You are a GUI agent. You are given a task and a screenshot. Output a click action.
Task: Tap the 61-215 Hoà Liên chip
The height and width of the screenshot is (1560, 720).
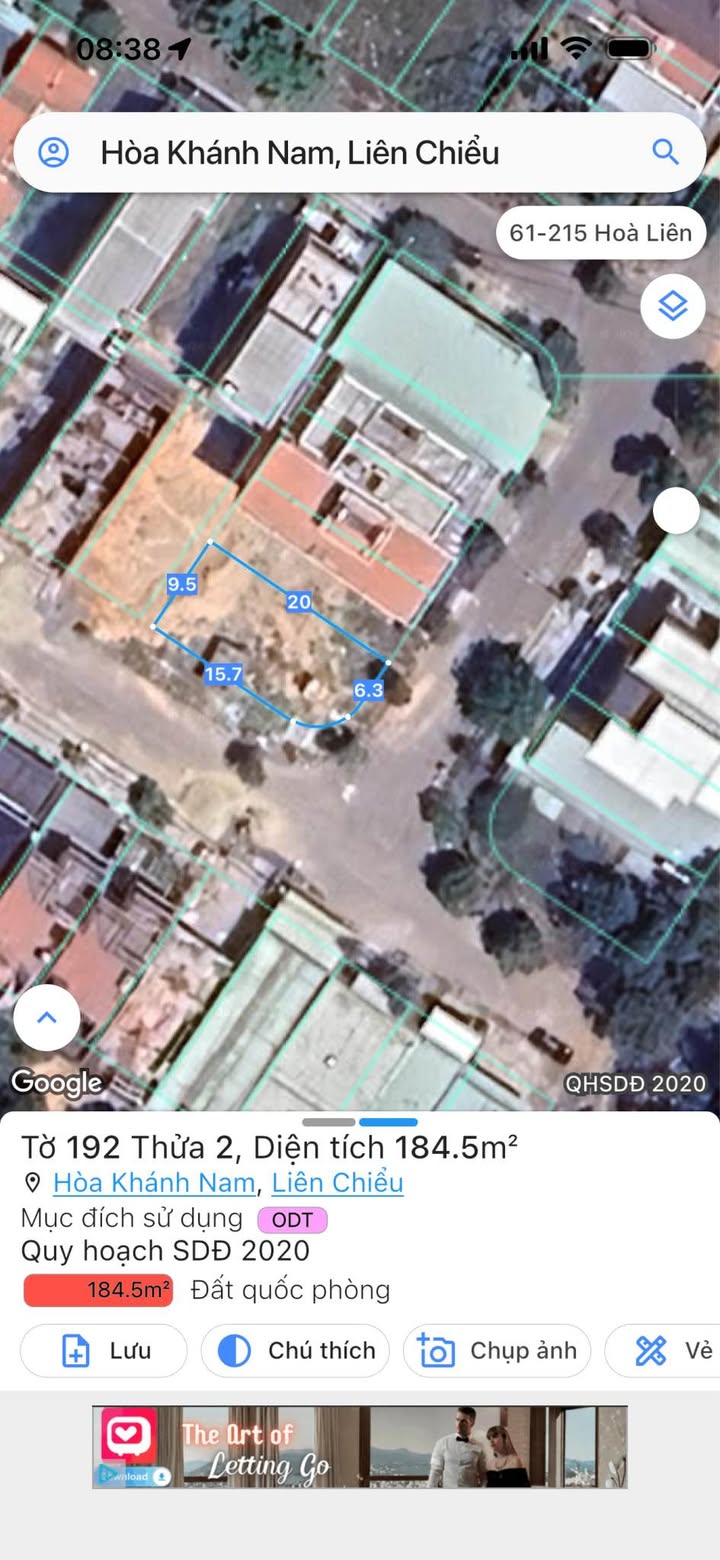pyautogui.click(x=600, y=233)
